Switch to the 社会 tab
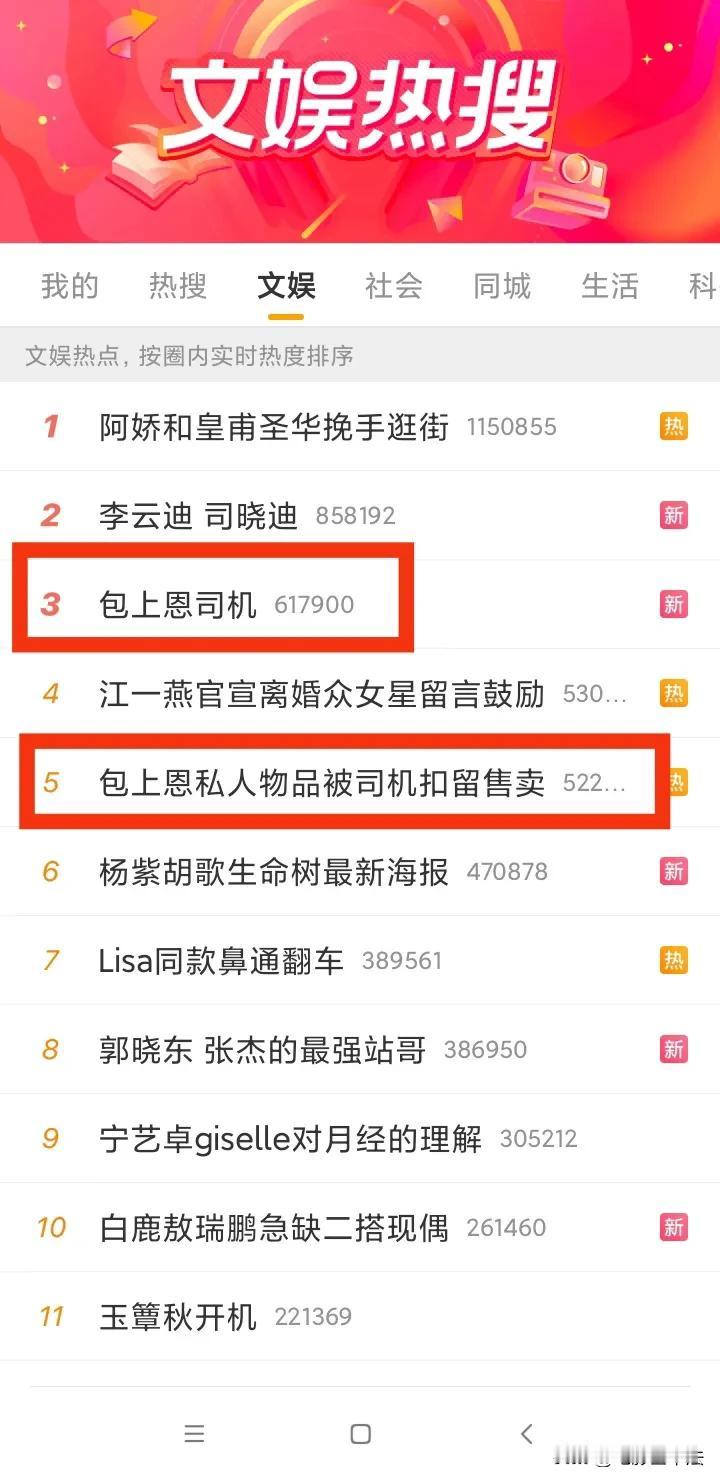 pos(394,287)
